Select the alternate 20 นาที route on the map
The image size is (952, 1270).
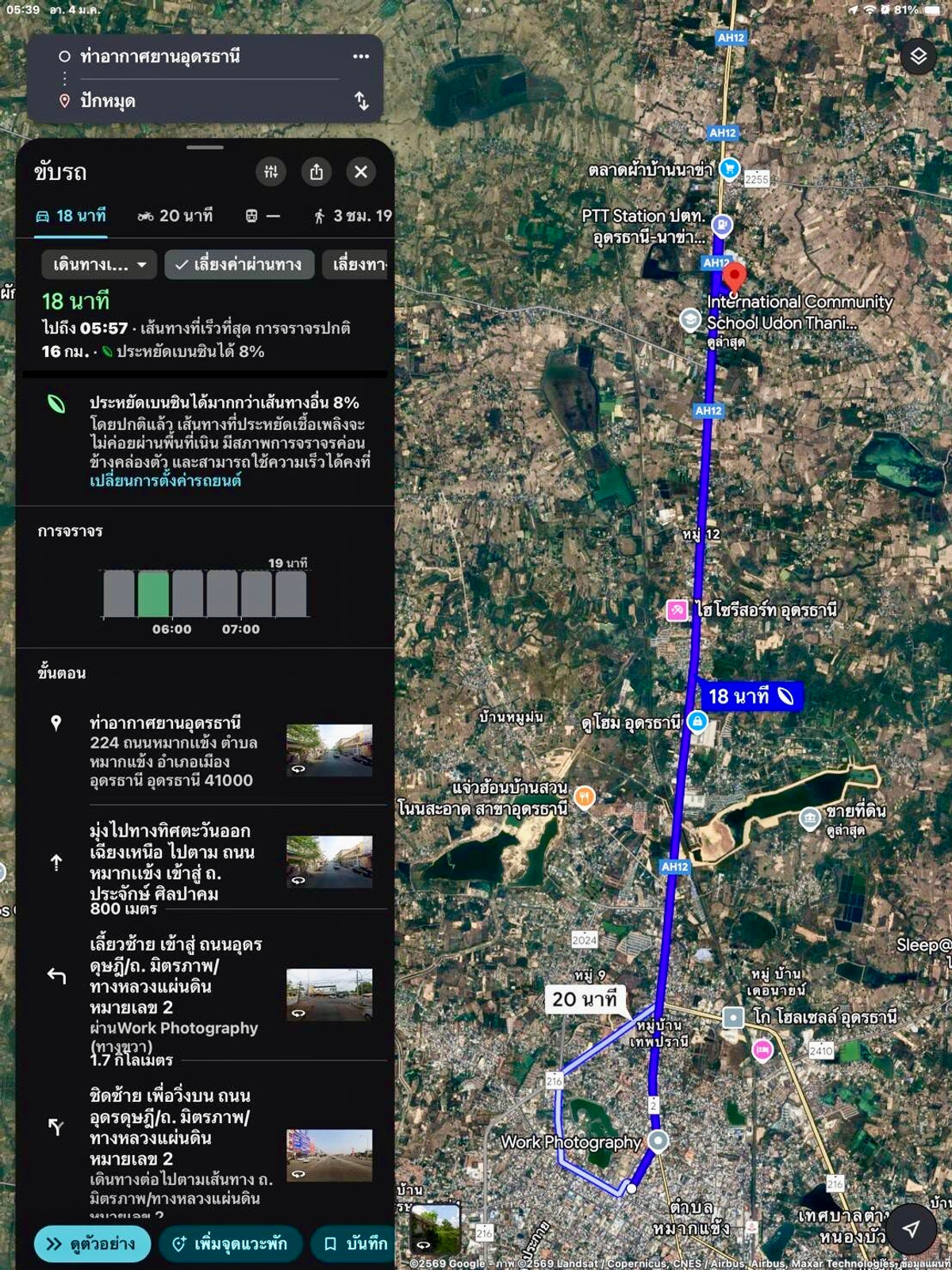click(585, 999)
